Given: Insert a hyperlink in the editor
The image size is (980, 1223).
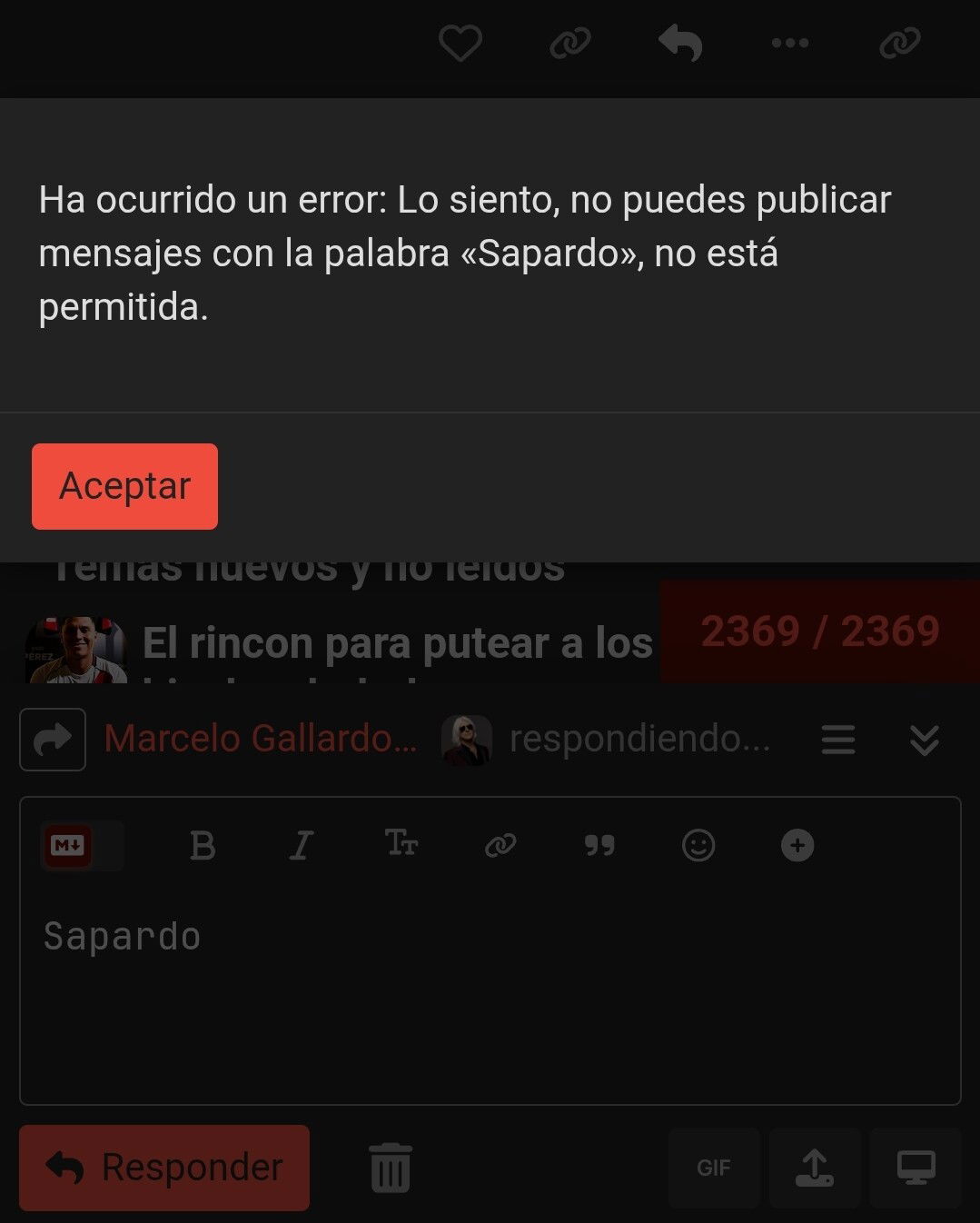Looking at the screenshot, I should [x=500, y=846].
